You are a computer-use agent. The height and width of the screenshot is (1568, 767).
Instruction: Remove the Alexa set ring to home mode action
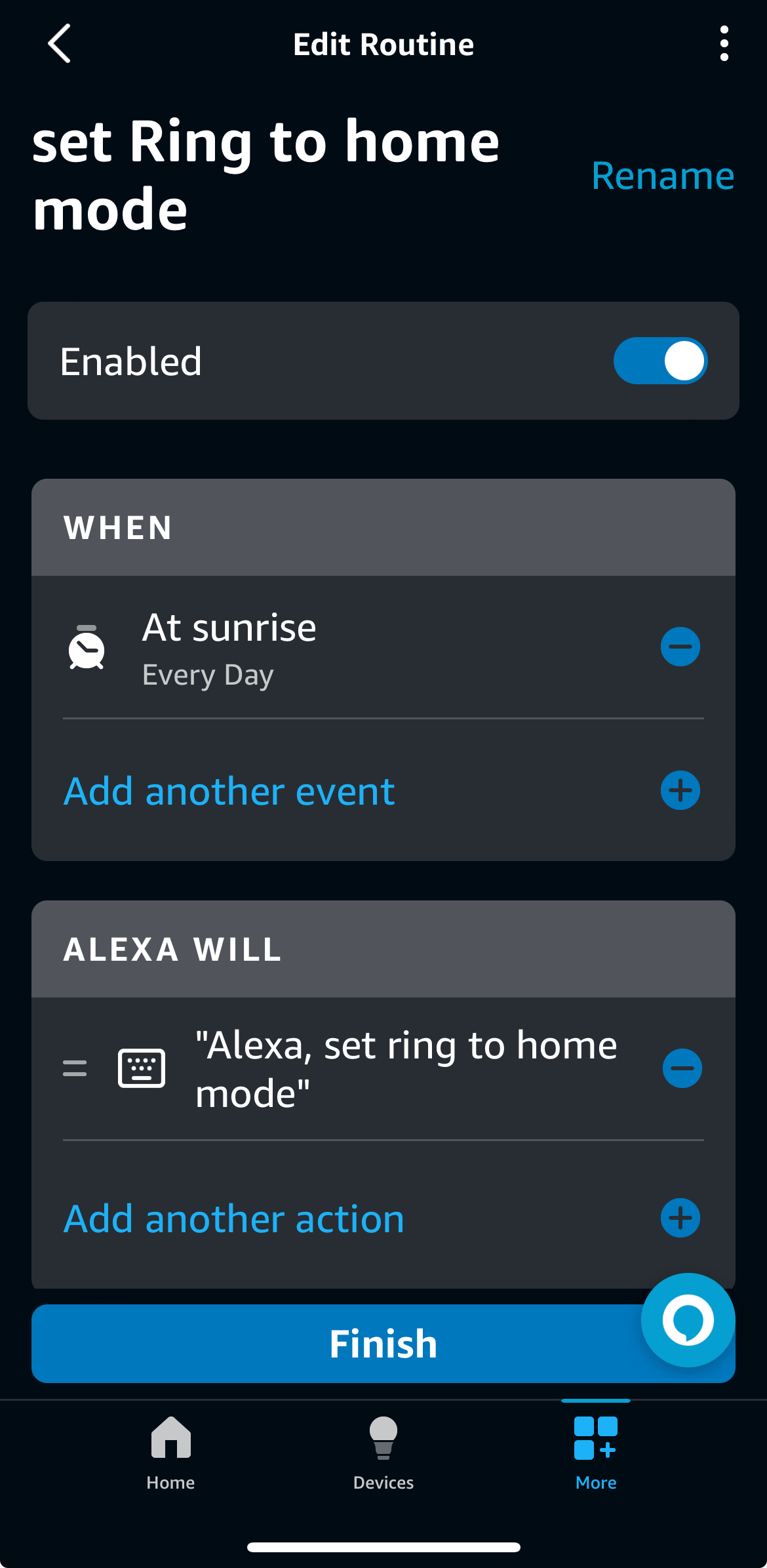click(x=682, y=1068)
